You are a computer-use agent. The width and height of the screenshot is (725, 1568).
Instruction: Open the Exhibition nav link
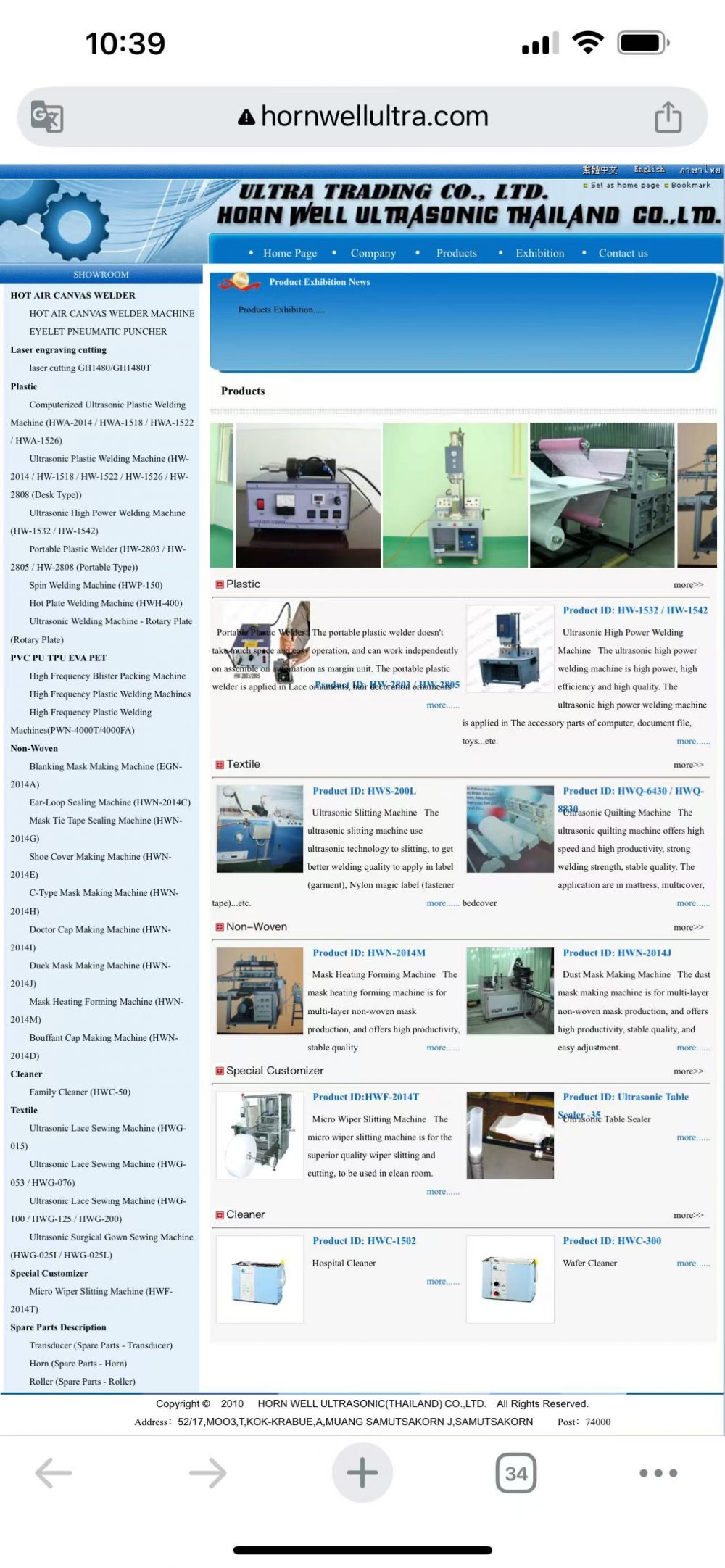point(539,253)
